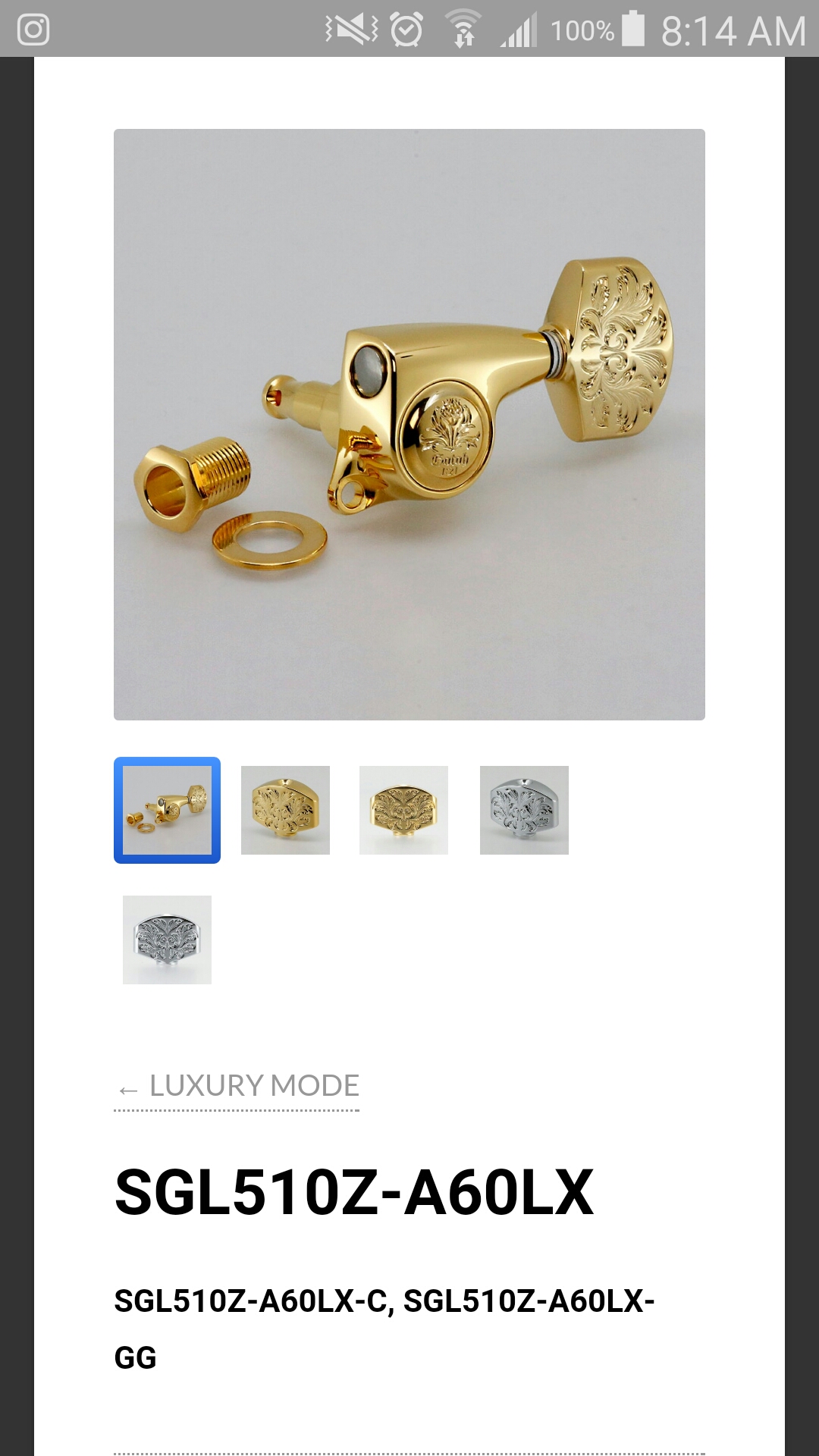This screenshot has height=1456, width=819.
Task: Go back to Luxury Mode category
Action: 237,1087
